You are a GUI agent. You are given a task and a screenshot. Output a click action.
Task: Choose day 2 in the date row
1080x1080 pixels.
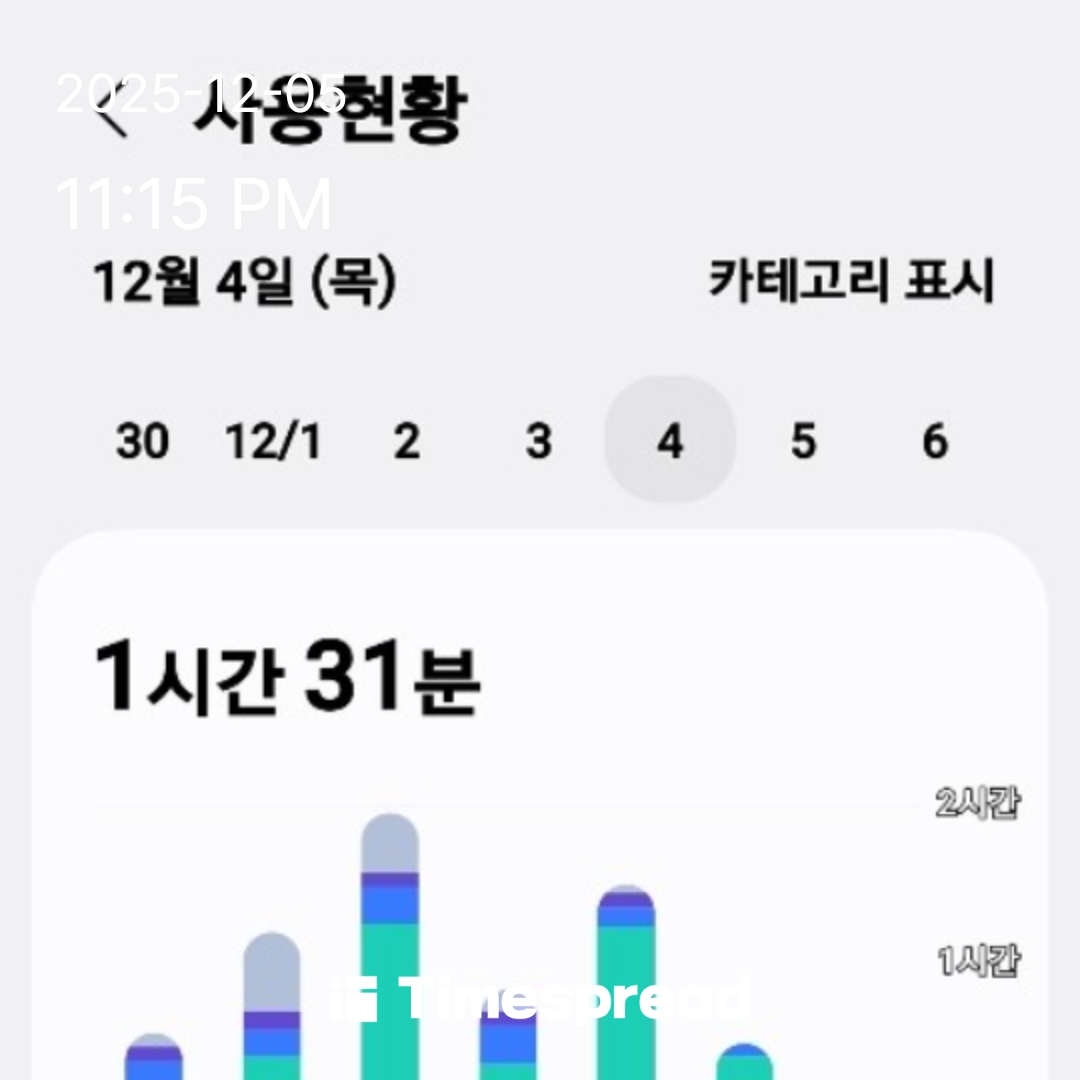405,441
